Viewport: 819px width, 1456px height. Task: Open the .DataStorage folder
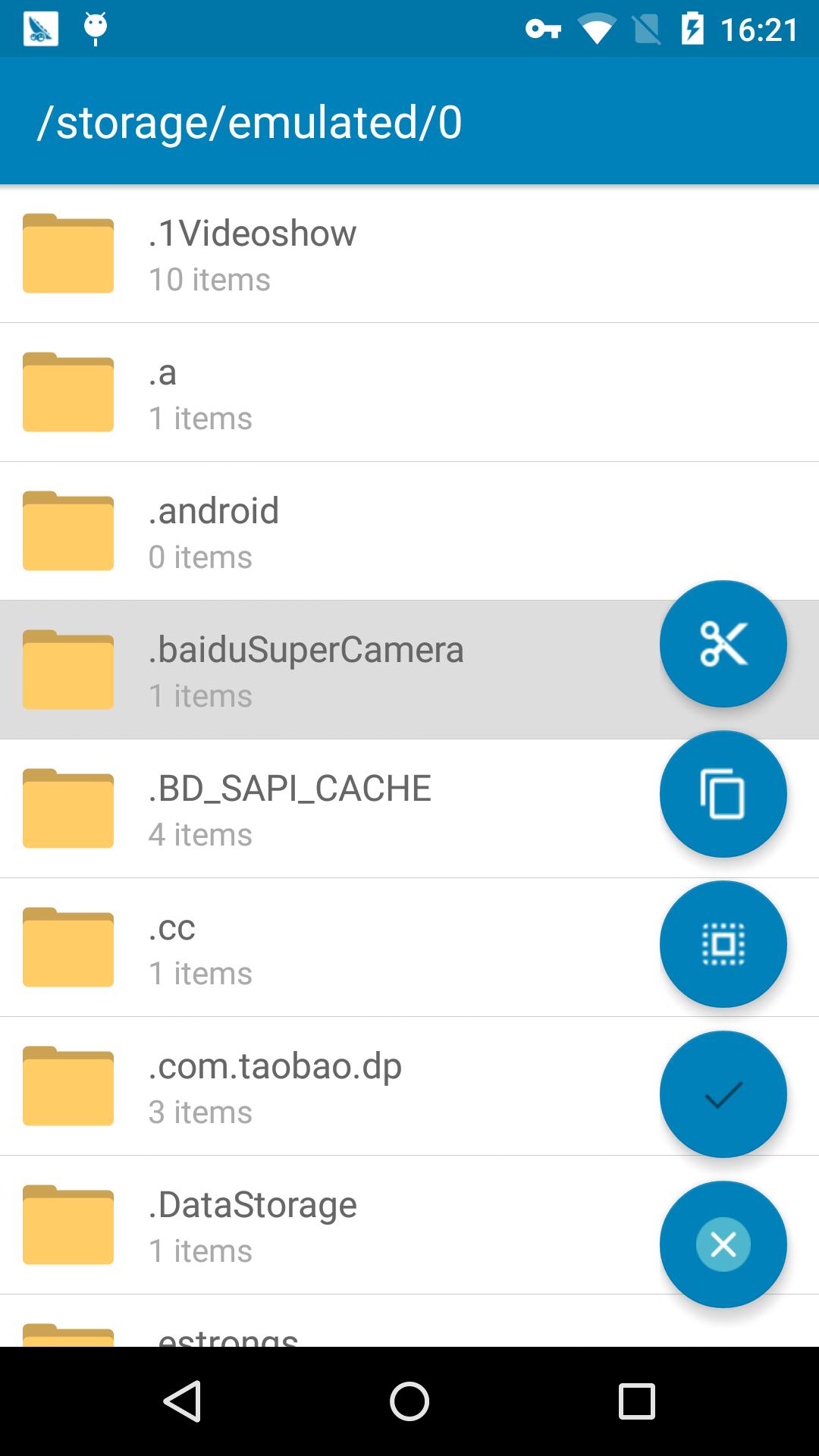[x=303, y=1225]
